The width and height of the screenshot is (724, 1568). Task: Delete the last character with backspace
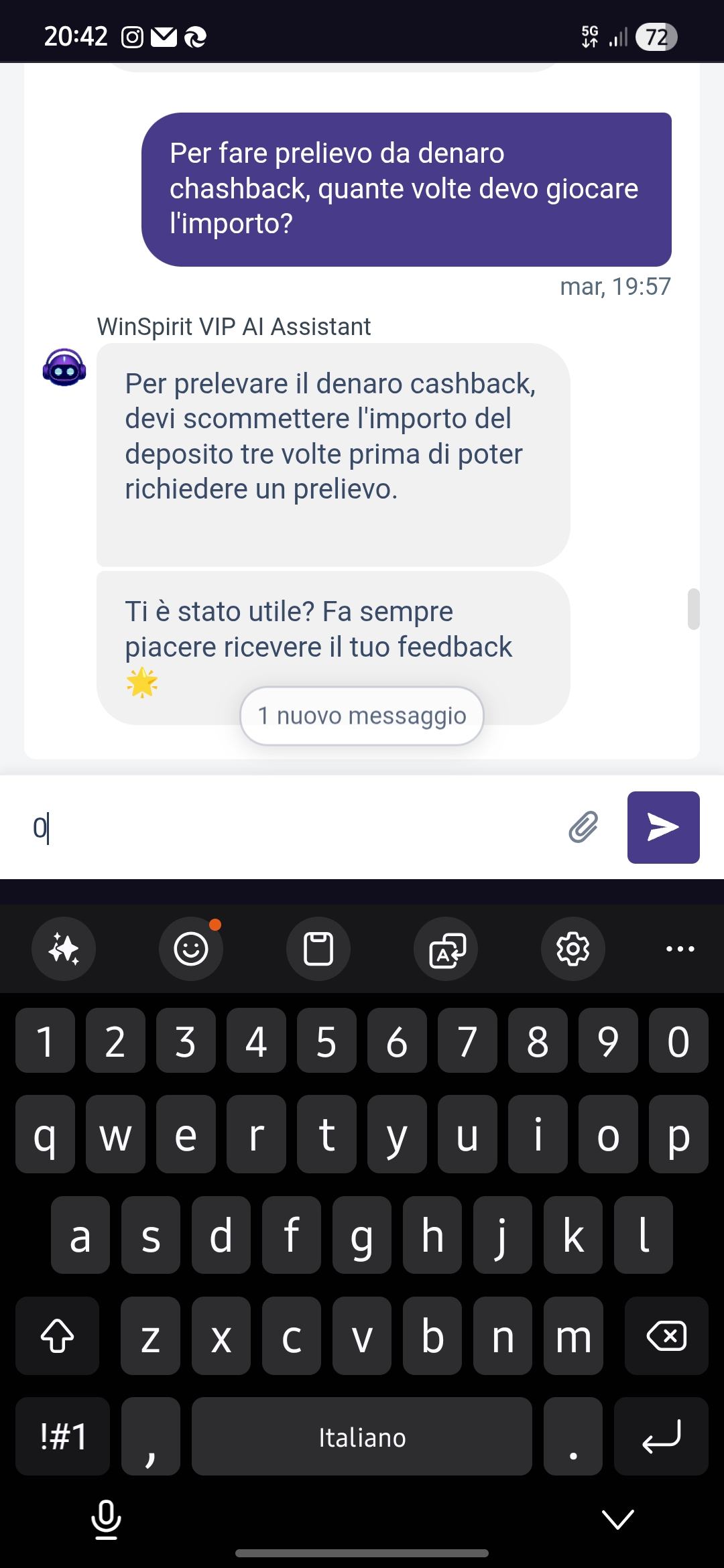666,1335
